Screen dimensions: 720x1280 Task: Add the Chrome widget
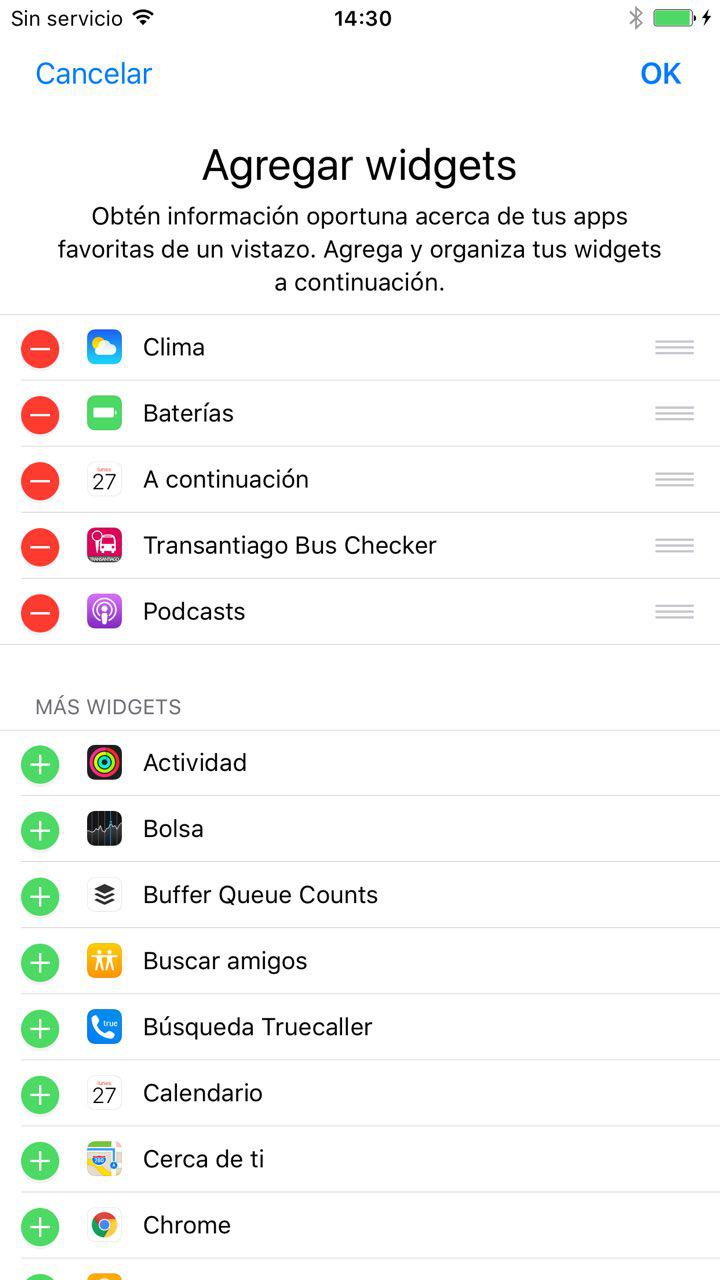[x=40, y=1226]
